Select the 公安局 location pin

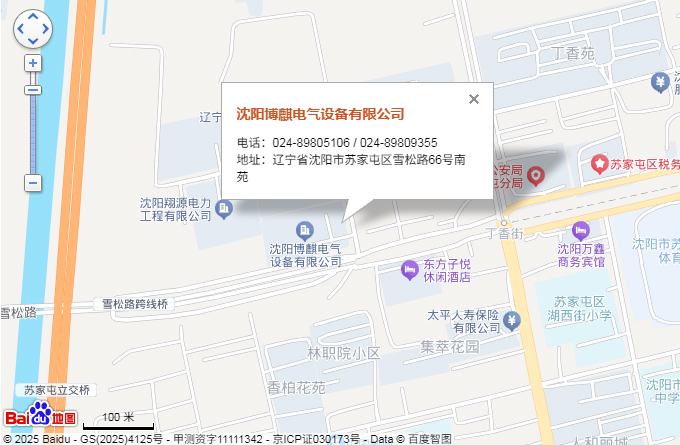[x=536, y=176]
